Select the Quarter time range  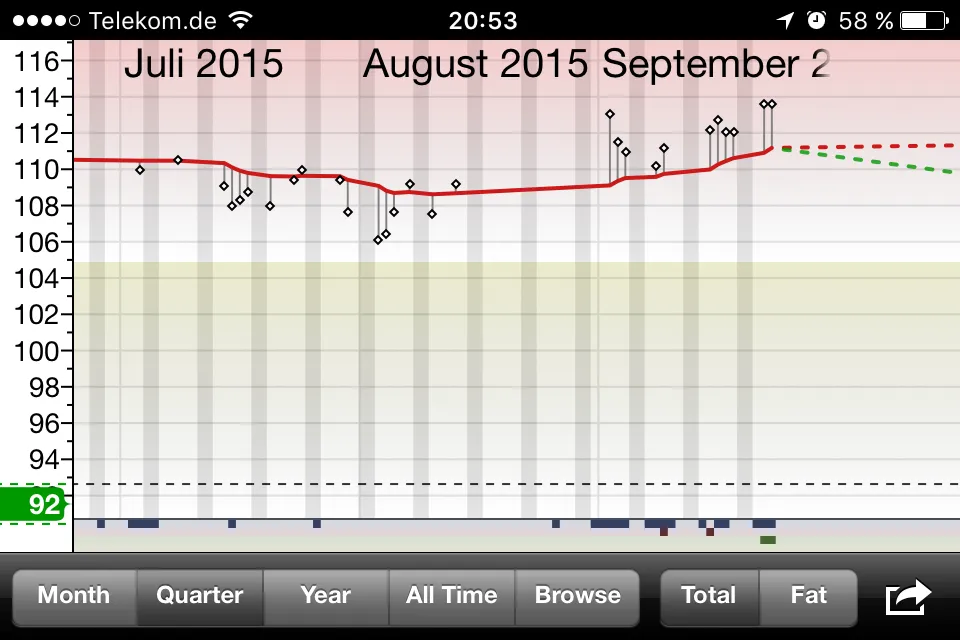click(200, 596)
